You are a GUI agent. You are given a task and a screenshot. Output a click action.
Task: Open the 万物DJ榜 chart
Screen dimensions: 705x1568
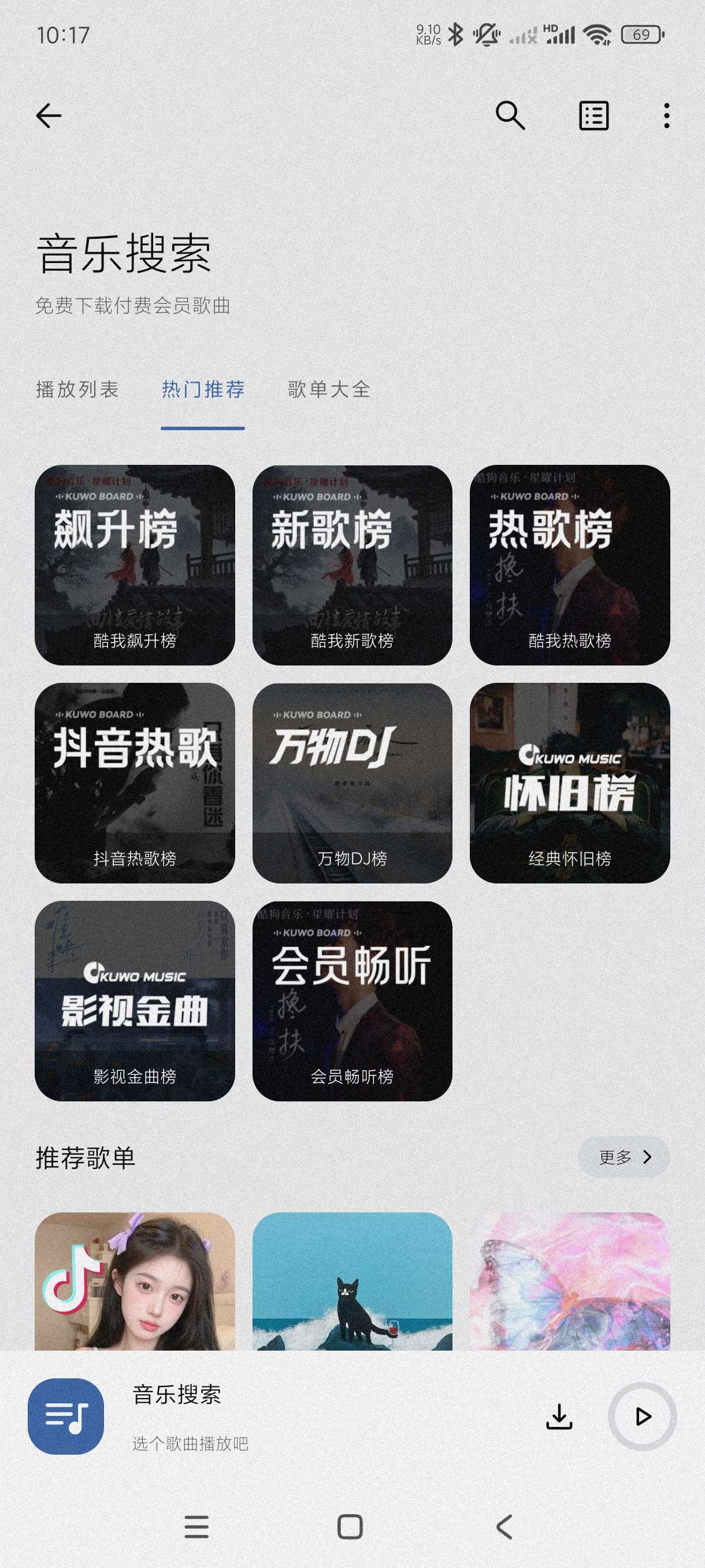point(352,783)
